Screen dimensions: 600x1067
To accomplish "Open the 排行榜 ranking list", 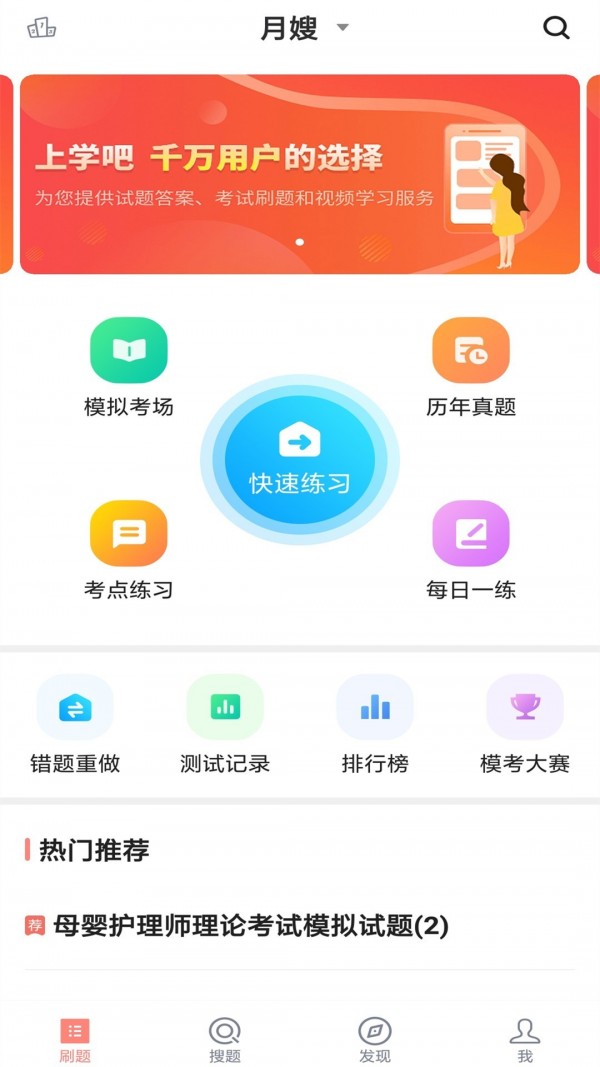I will pos(375,724).
